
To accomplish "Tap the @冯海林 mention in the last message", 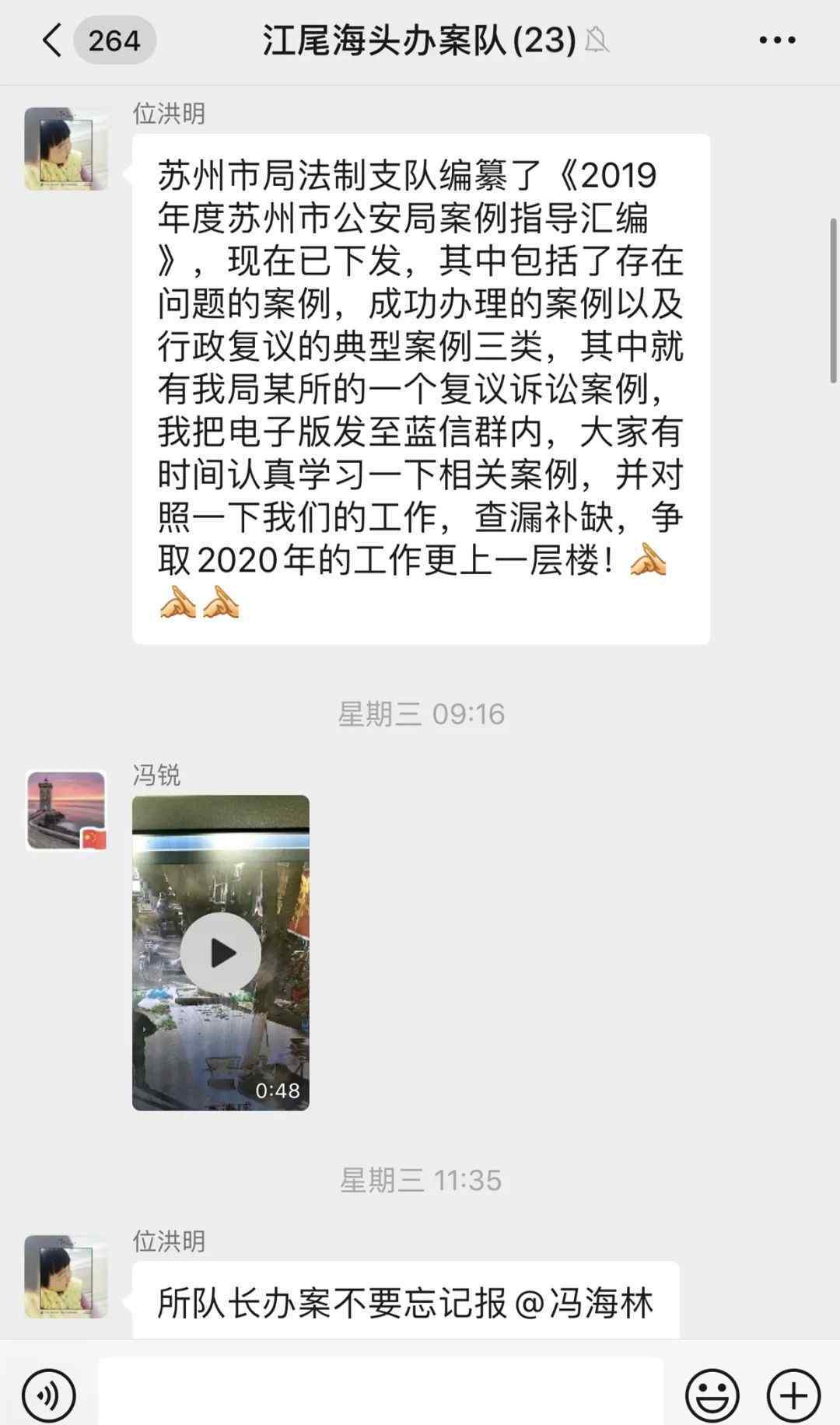I will pos(583,1303).
